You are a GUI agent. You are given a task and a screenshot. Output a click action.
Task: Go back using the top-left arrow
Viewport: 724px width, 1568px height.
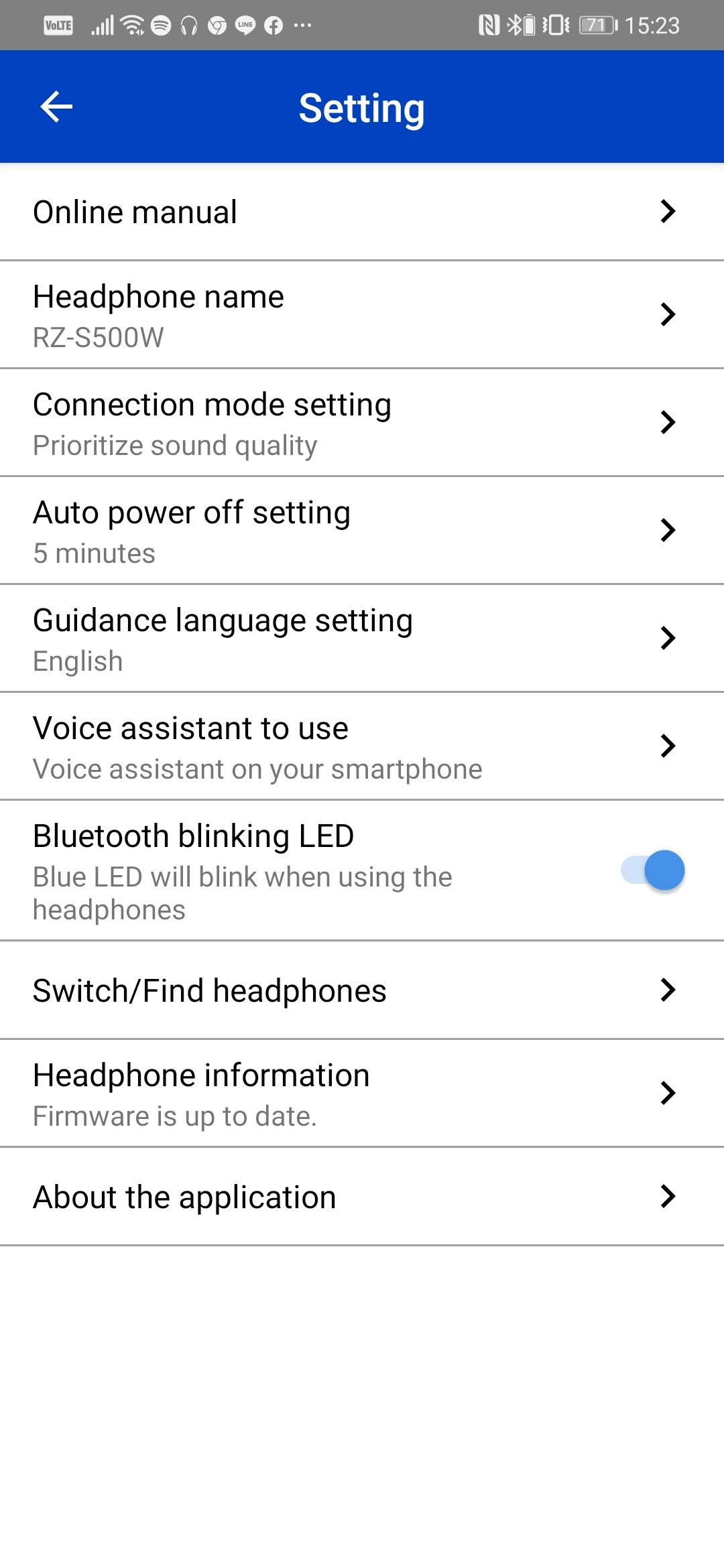(x=56, y=107)
